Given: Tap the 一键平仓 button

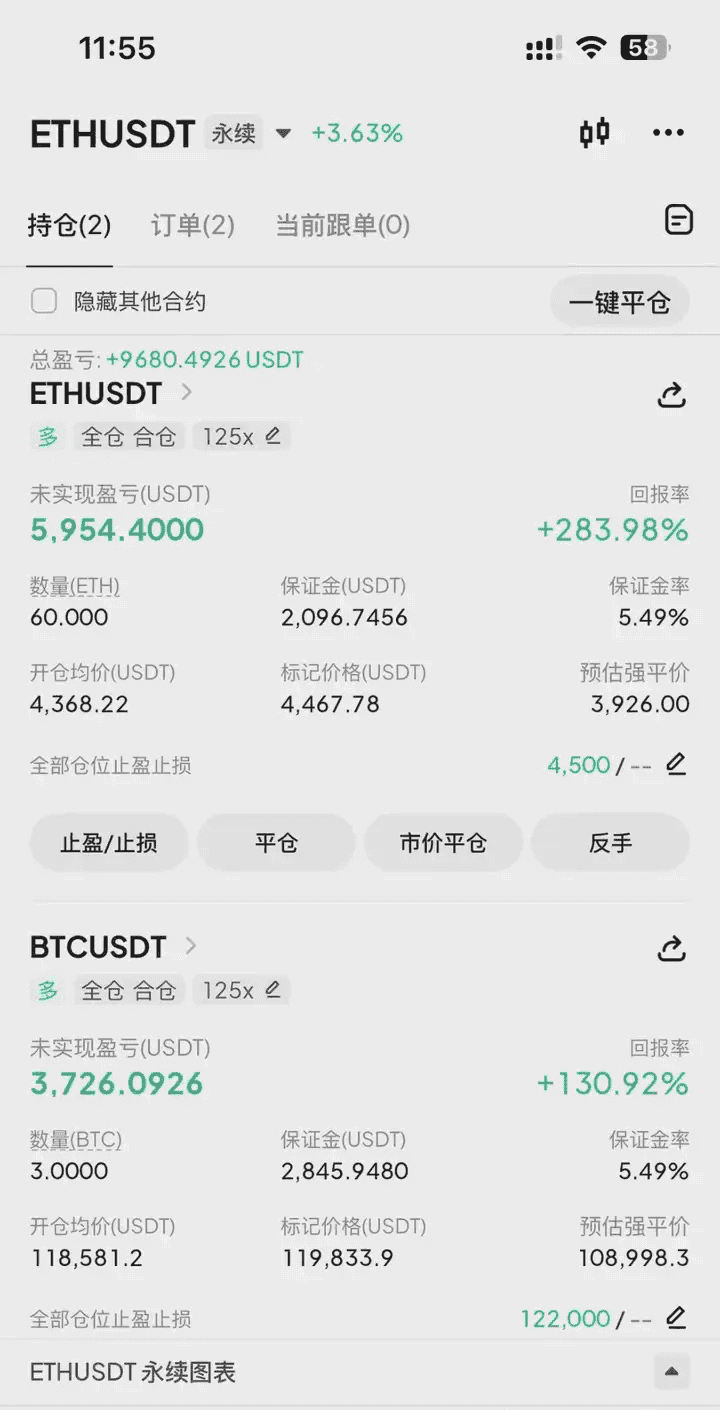Looking at the screenshot, I should (x=619, y=302).
